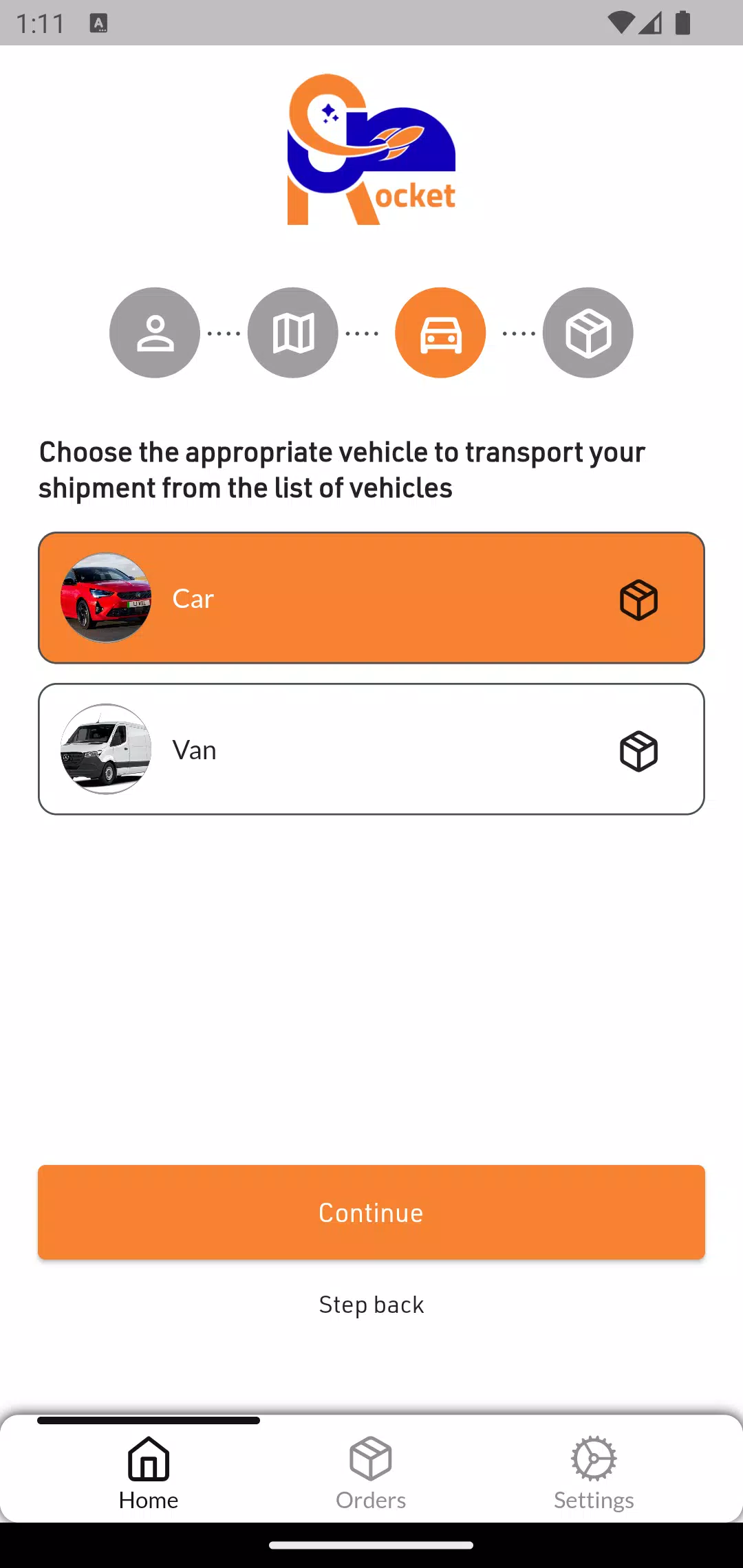Select the Car vehicle option

[371, 598]
